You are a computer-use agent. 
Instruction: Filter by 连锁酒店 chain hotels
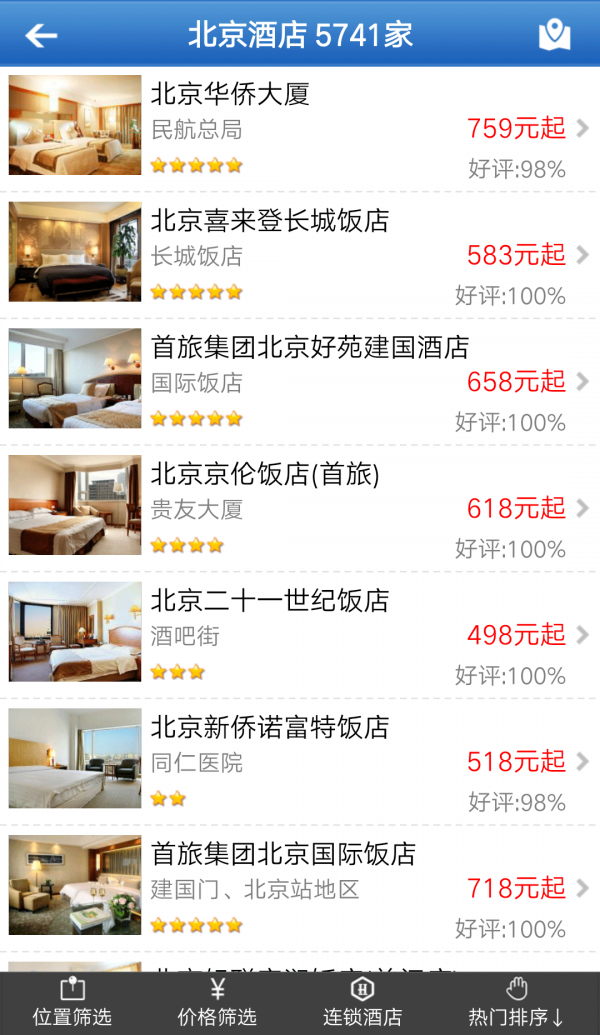[362, 1003]
